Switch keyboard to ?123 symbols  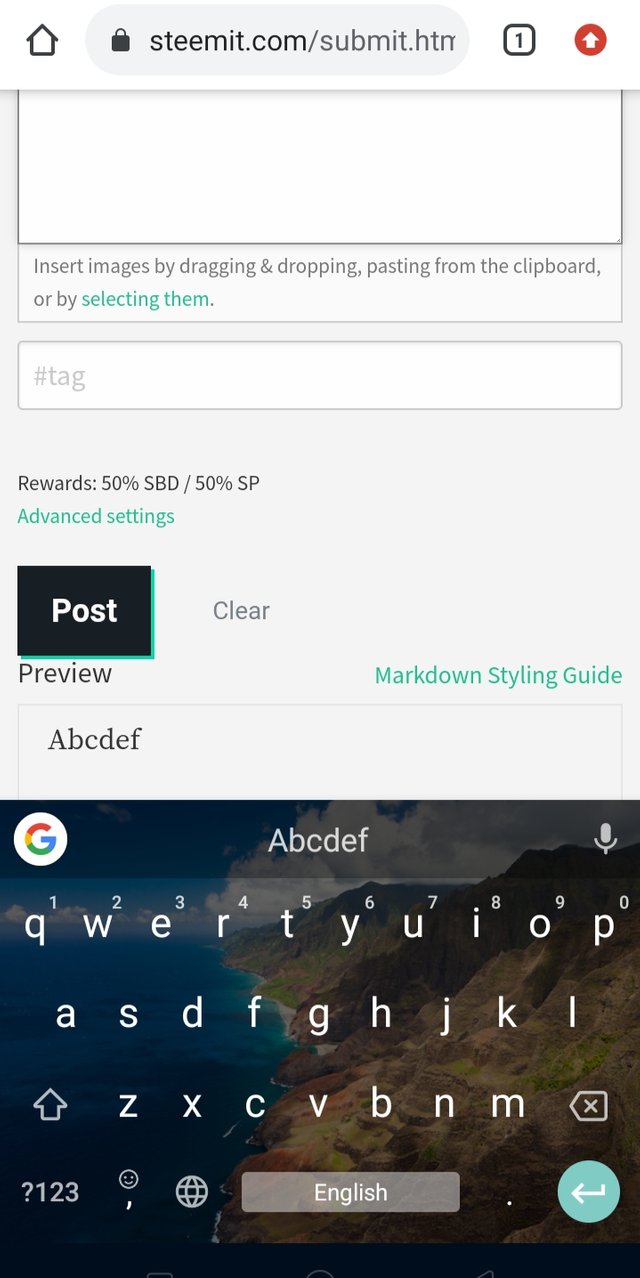click(x=50, y=1192)
